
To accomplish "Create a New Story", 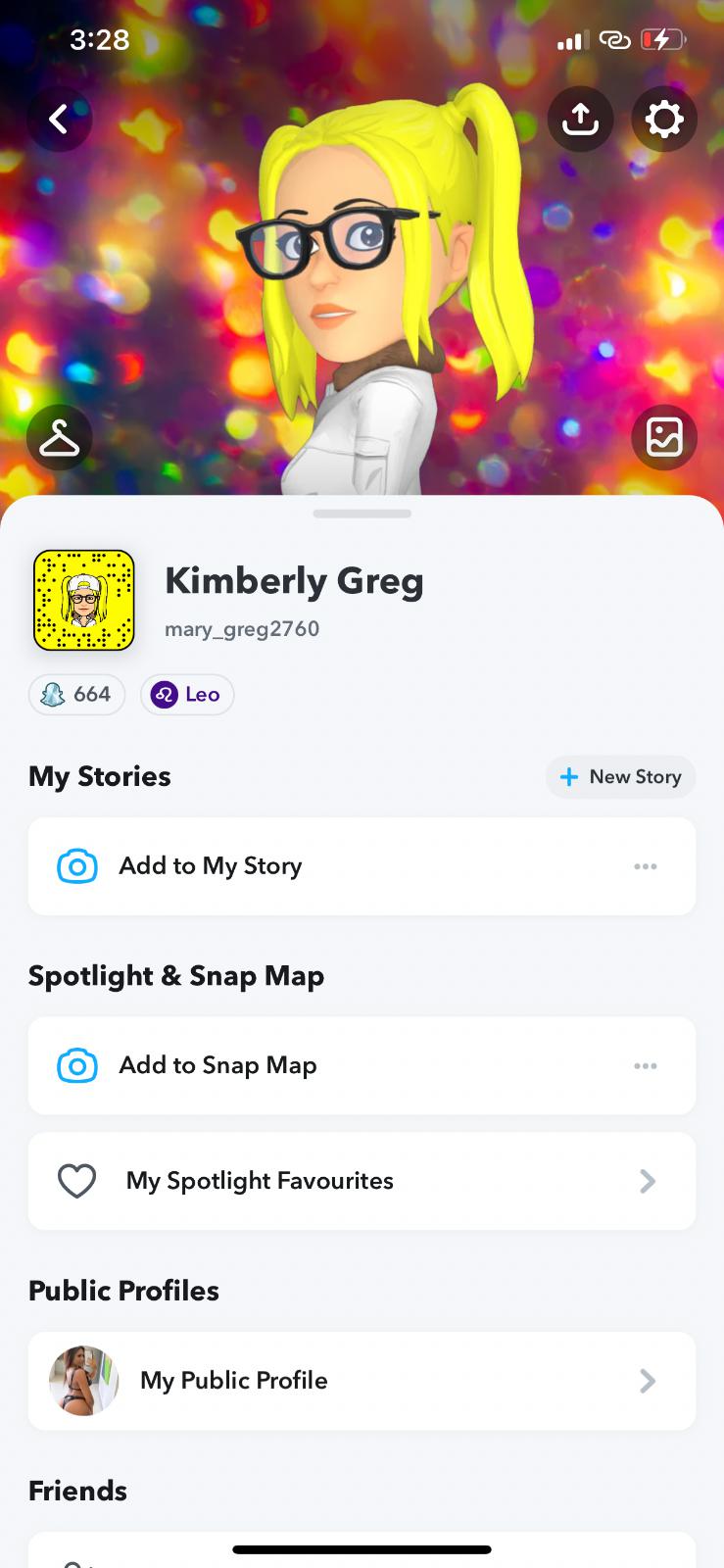I will pyautogui.click(x=620, y=777).
